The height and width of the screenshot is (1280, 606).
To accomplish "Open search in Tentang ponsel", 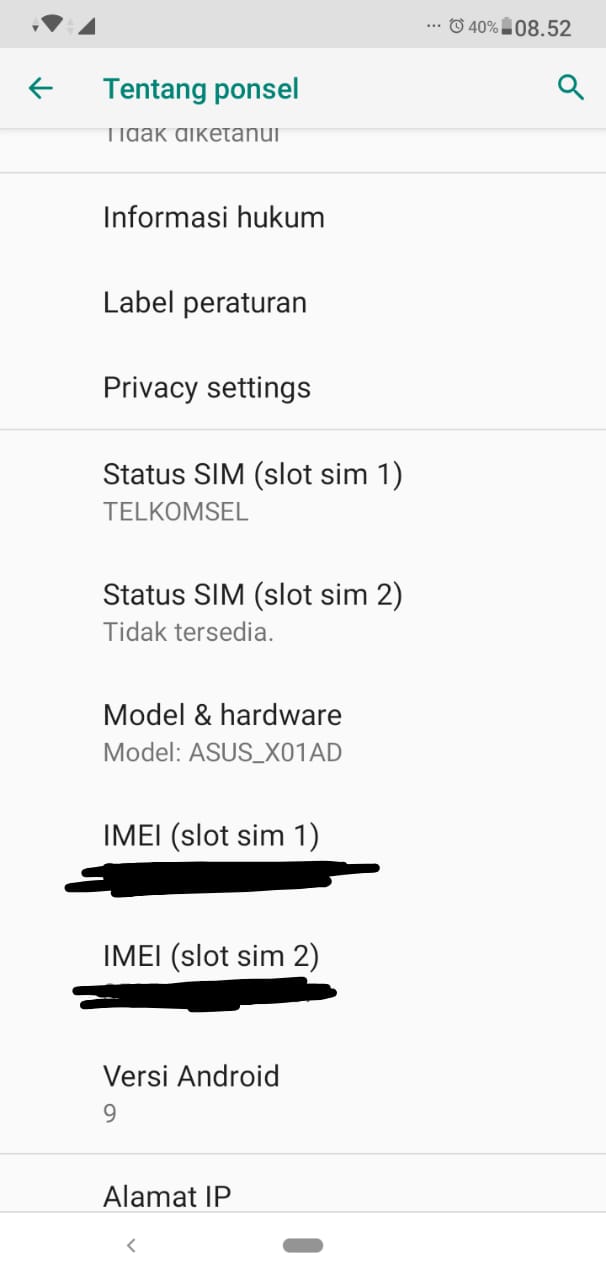I will [570, 88].
